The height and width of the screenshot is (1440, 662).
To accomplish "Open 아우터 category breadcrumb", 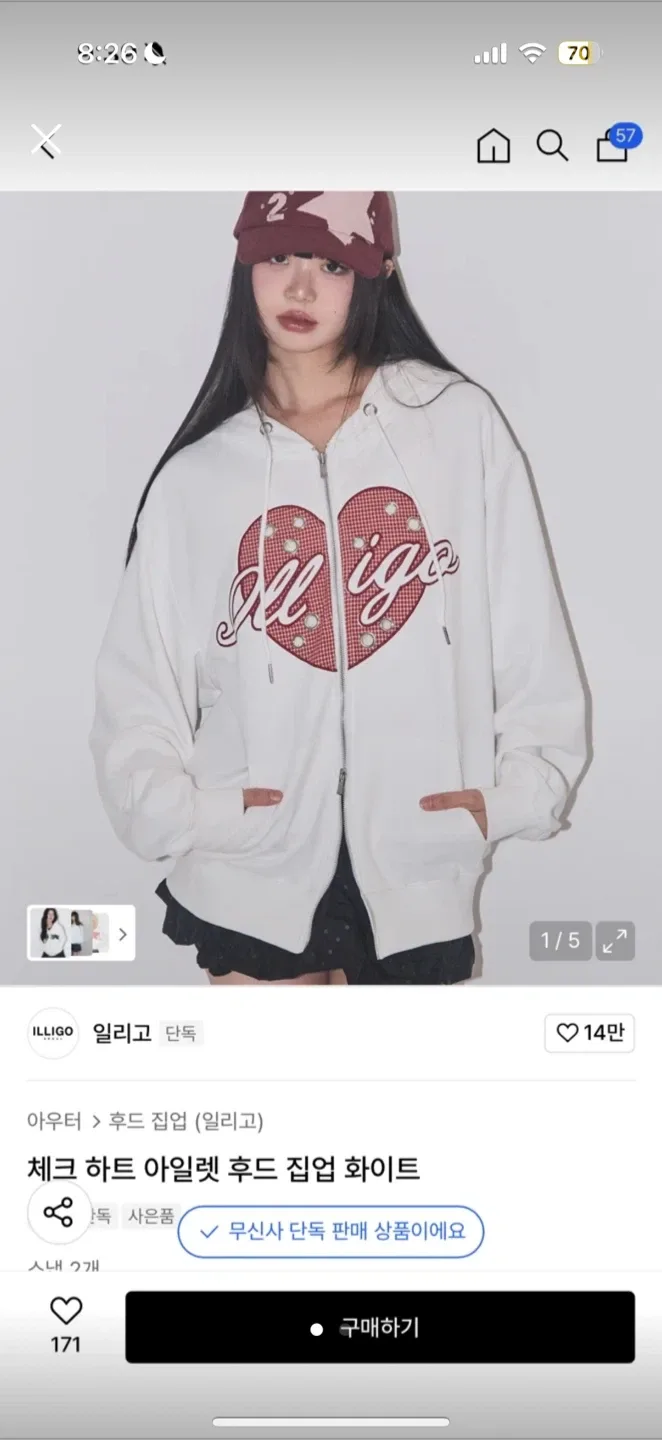I will click(x=55, y=1121).
